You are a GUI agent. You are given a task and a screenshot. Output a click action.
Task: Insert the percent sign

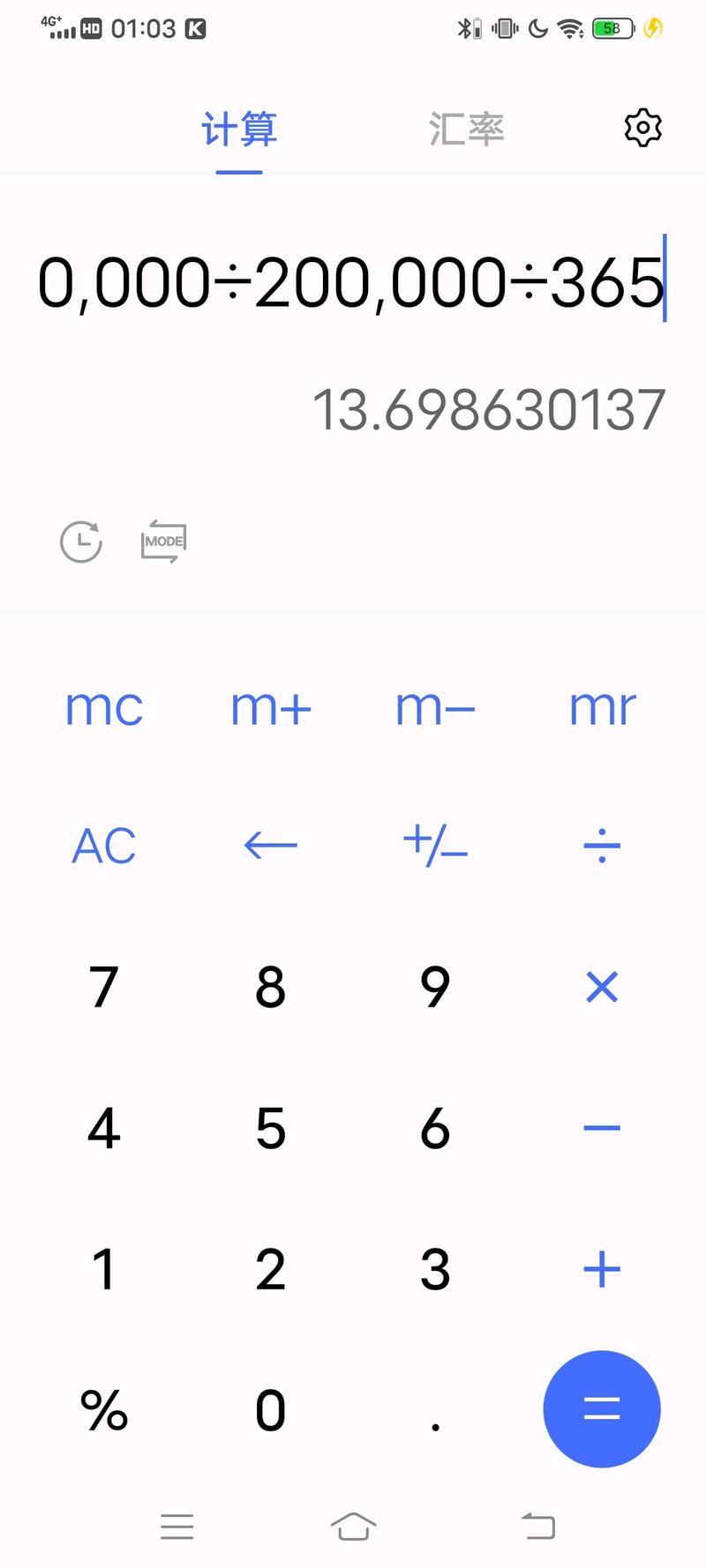coord(104,1410)
